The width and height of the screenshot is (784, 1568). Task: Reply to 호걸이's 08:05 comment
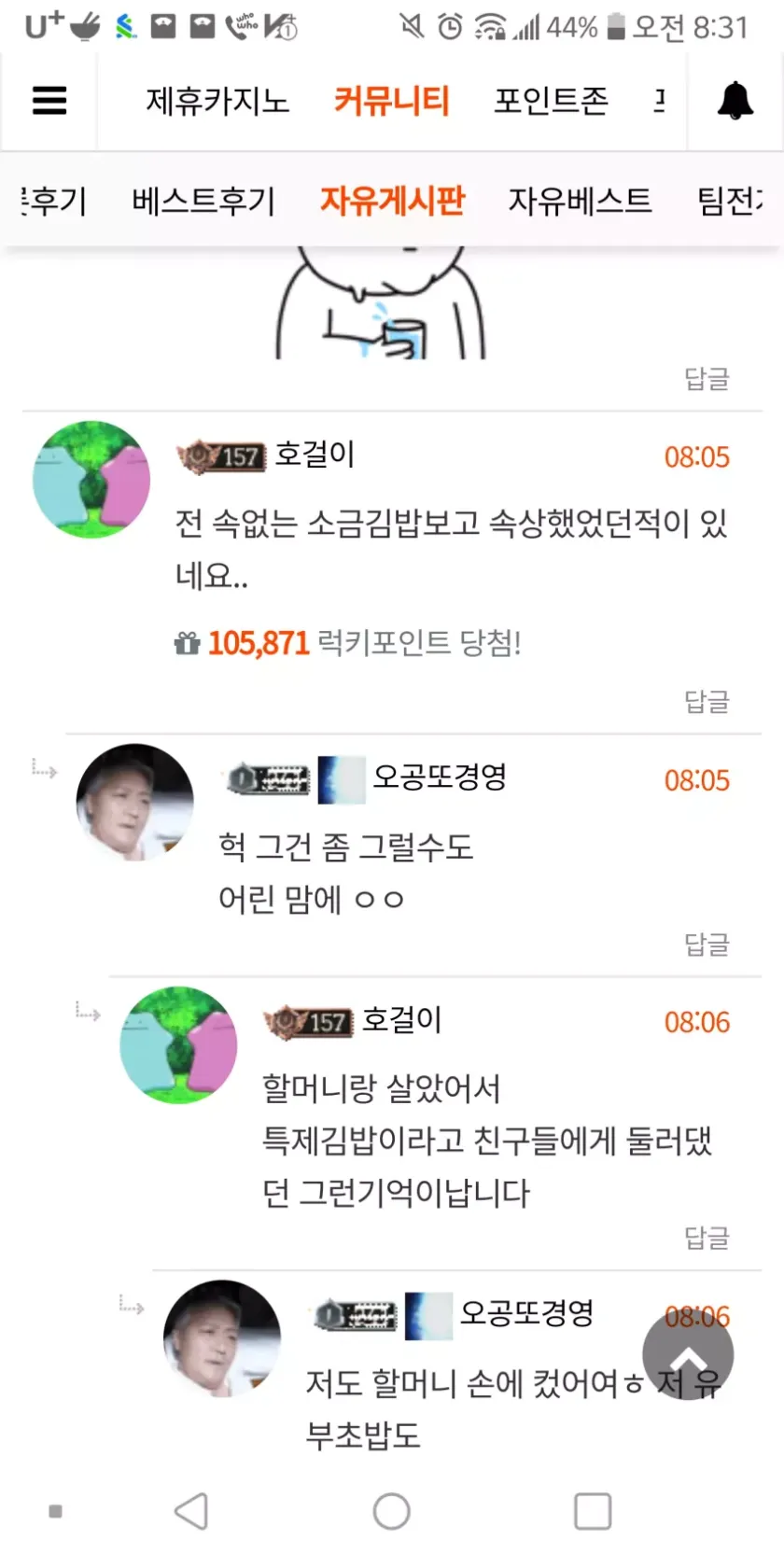707,702
